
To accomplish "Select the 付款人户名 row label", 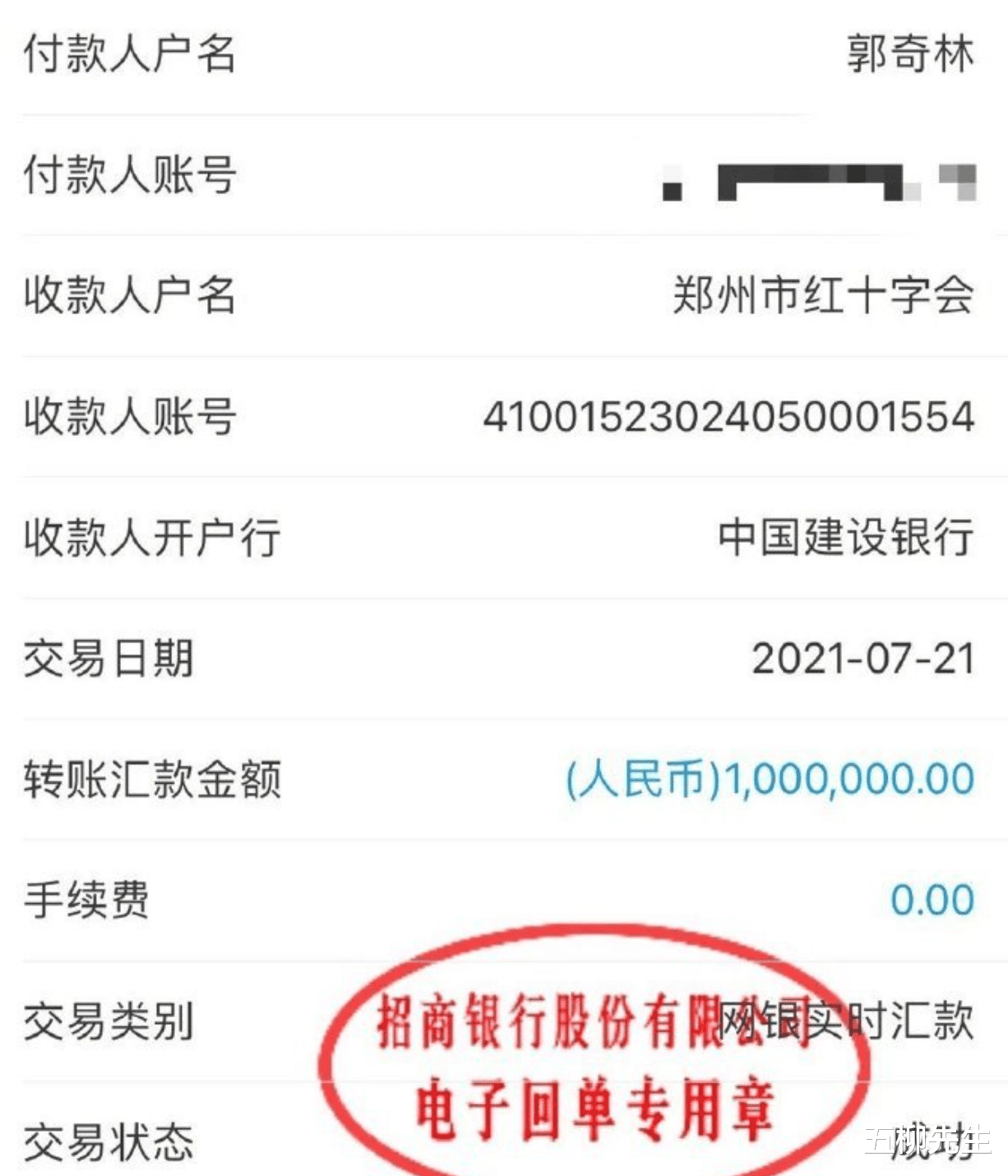I will pyautogui.click(x=127, y=53).
